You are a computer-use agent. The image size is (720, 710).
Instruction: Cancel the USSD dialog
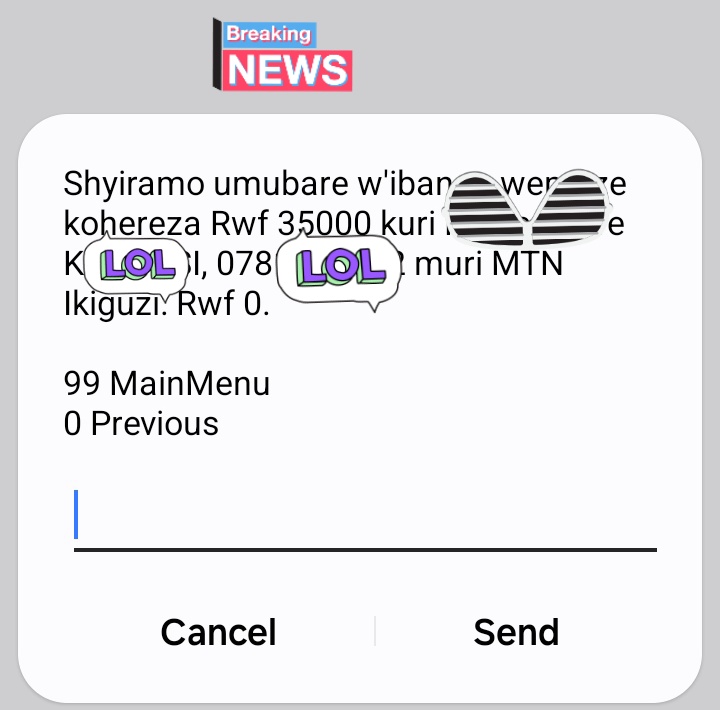(218, 632)
